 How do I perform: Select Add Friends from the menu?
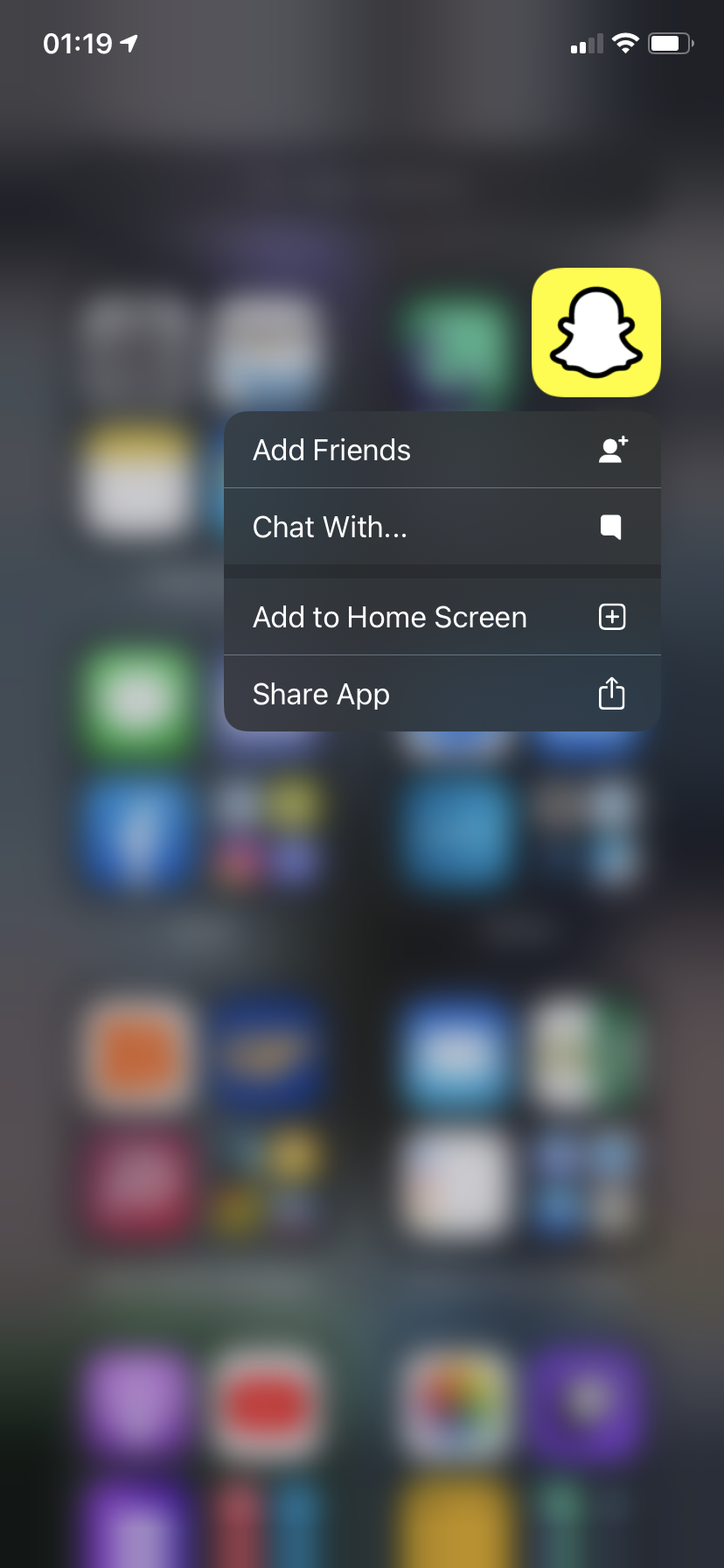(x=442, y=450)
